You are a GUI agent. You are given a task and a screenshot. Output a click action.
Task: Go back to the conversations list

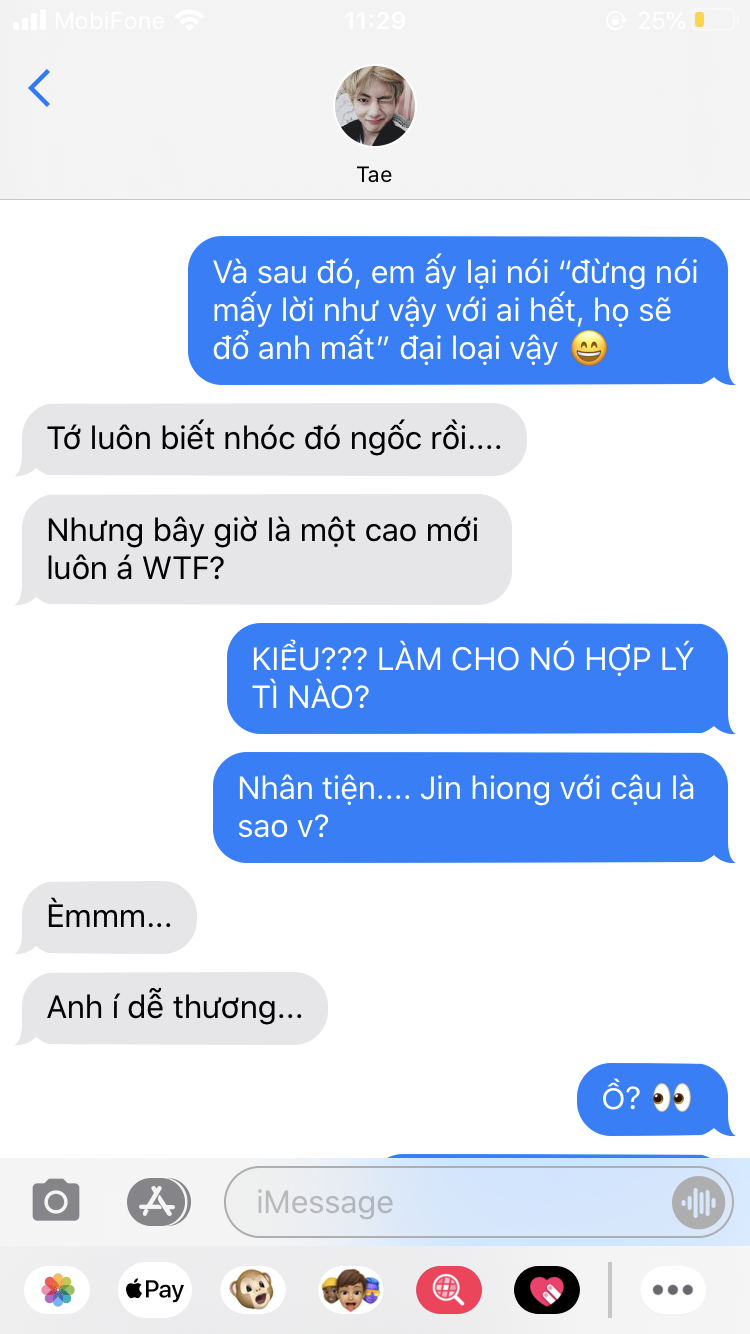click(x=40, y=89)
